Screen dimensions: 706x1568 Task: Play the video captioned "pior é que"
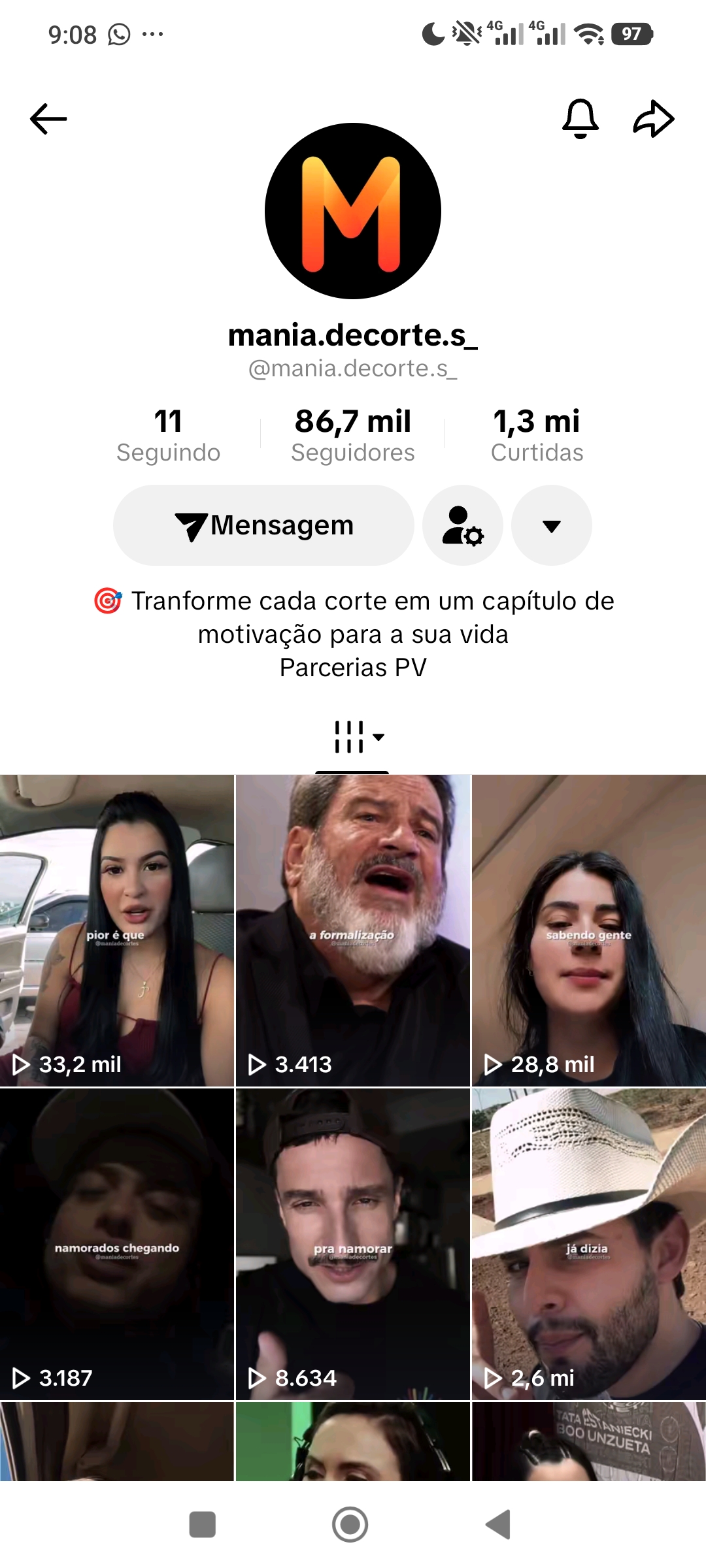pyautogui.click(x=117, y=930)
